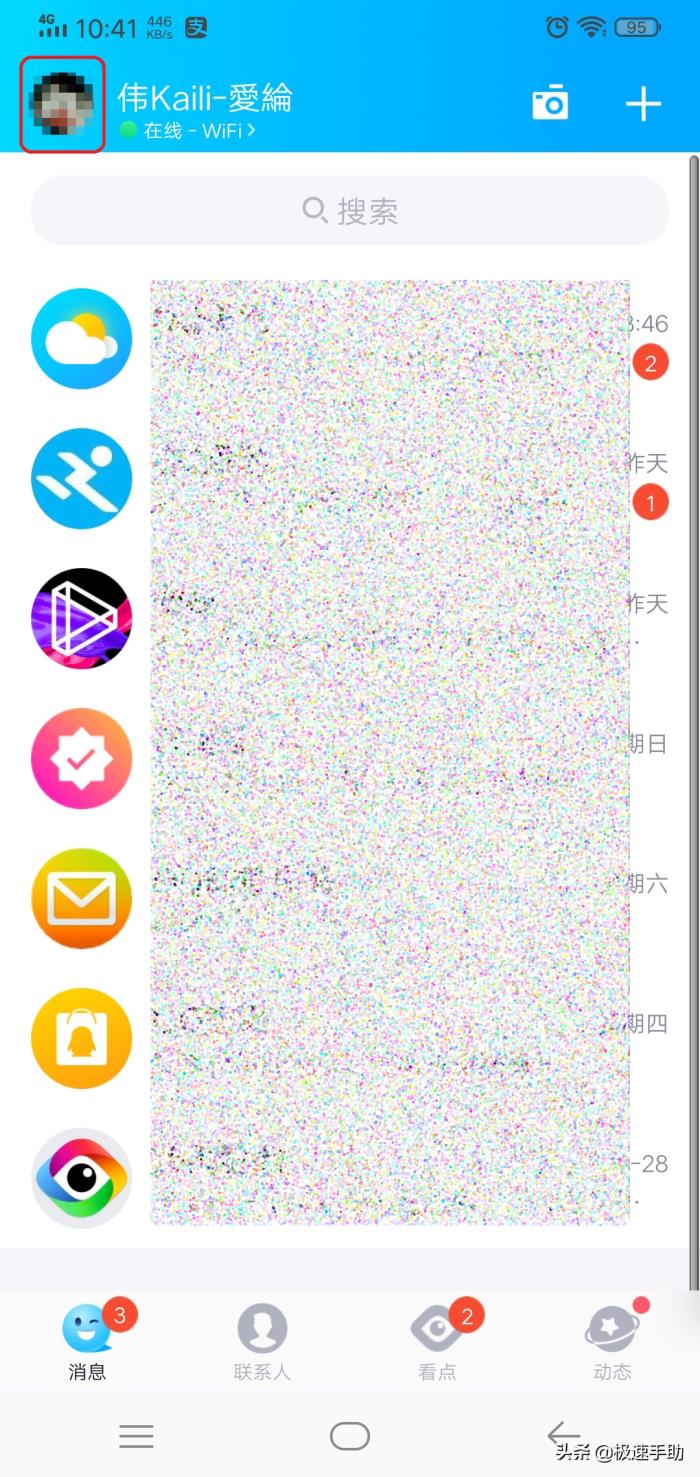Open the profile avatar in the header
700x1477 pixels.
[x=62, y=104]
